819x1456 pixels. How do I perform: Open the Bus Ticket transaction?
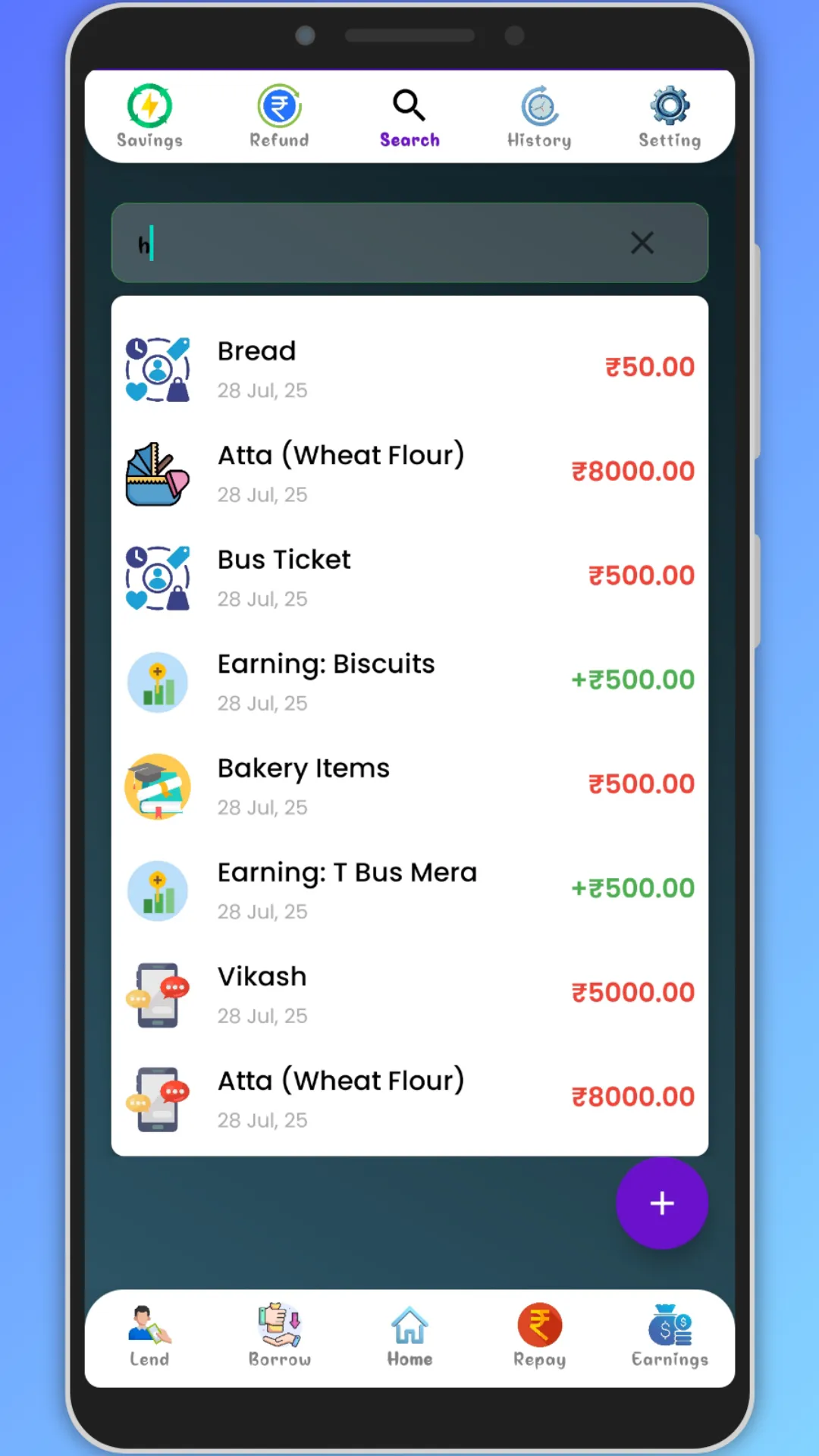tap(409, 578)
